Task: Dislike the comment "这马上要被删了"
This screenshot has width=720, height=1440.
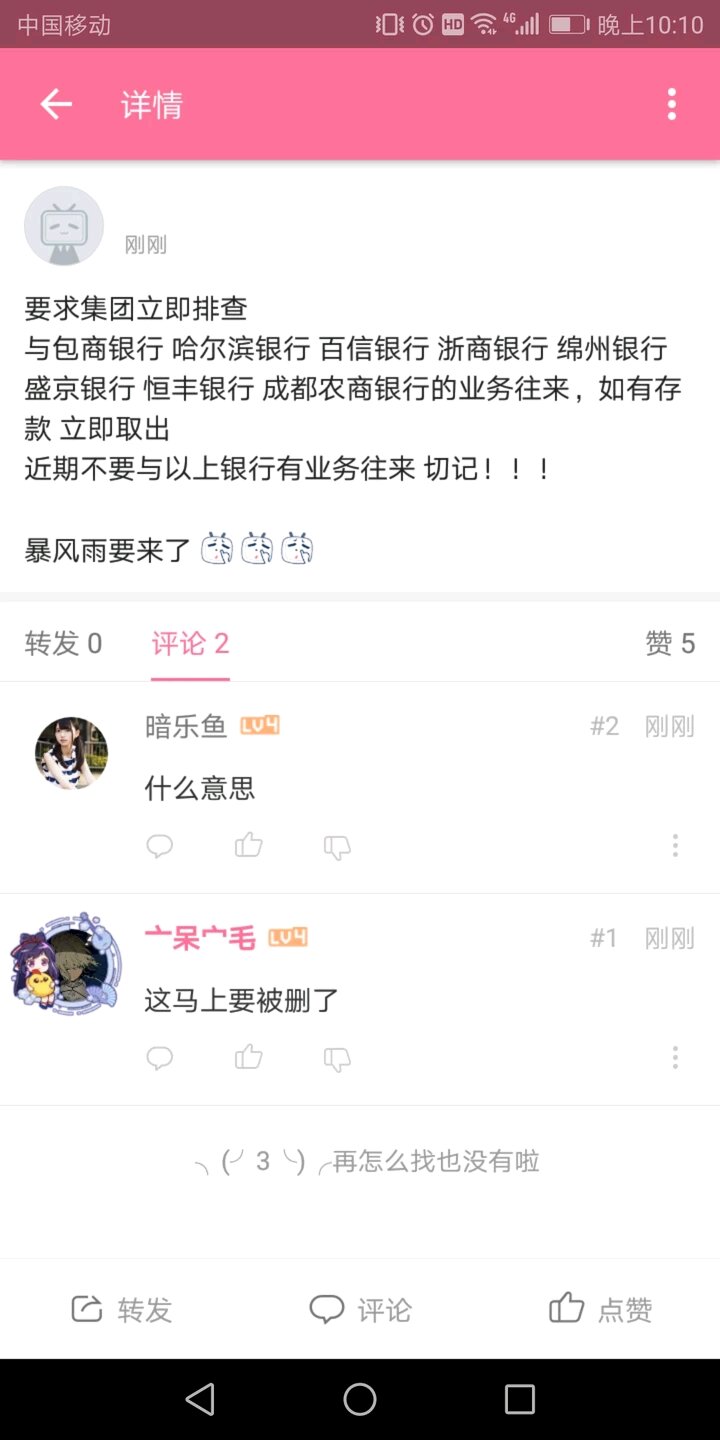Action: coord(337,1058)
